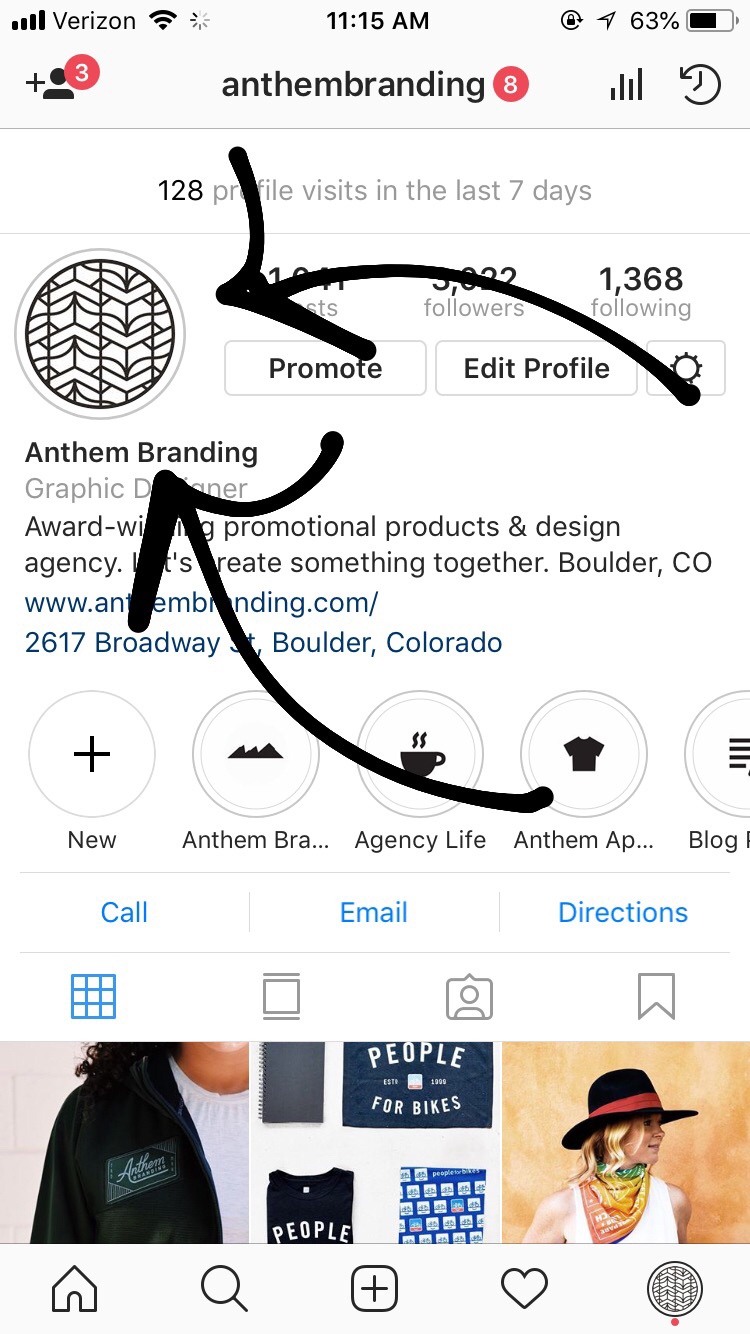Switch to the grid posts view
The width and height of the screenshot is (750, 1334).
[x=93, y=997]
